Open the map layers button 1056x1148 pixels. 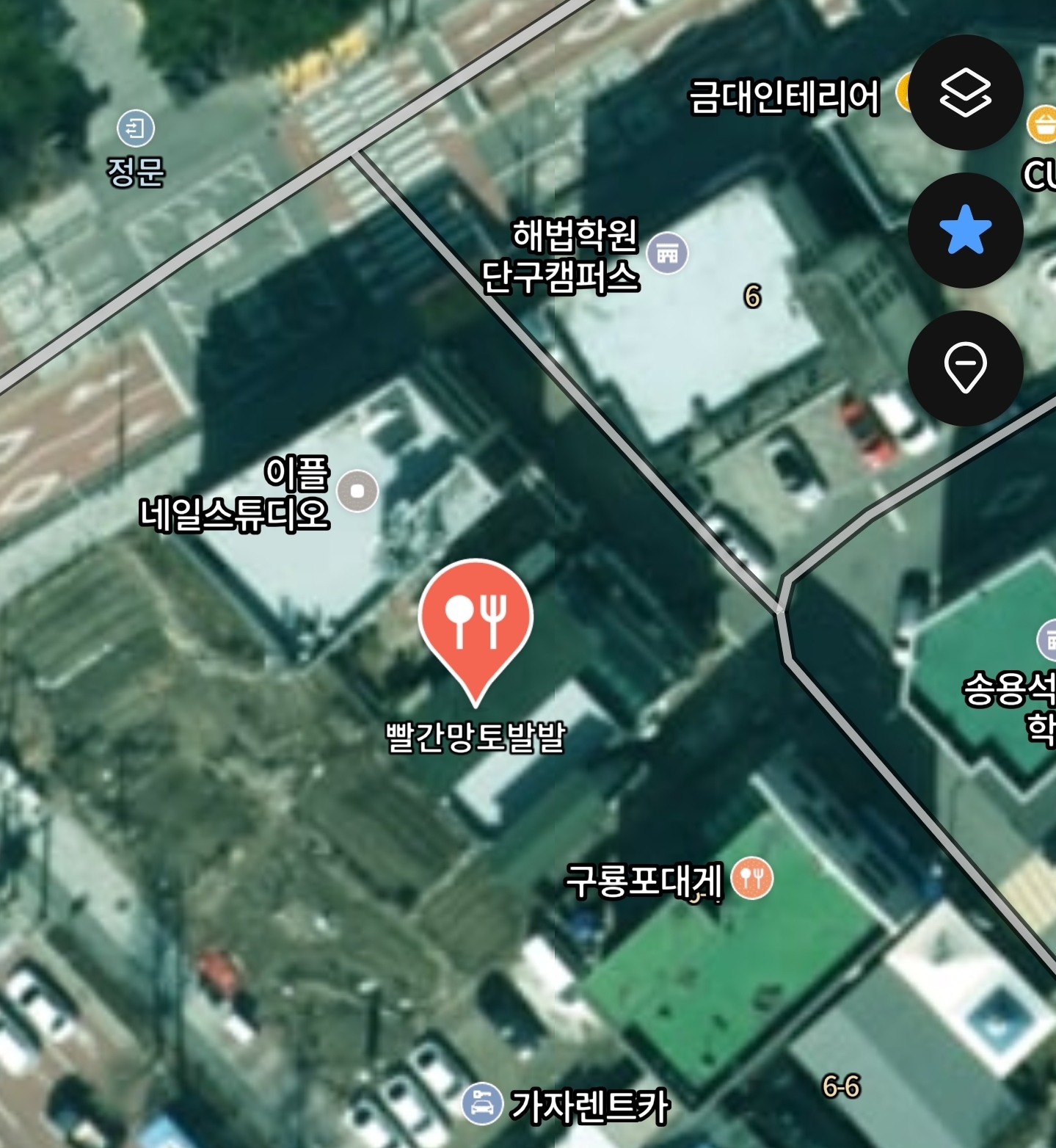(x=965, y=92)
